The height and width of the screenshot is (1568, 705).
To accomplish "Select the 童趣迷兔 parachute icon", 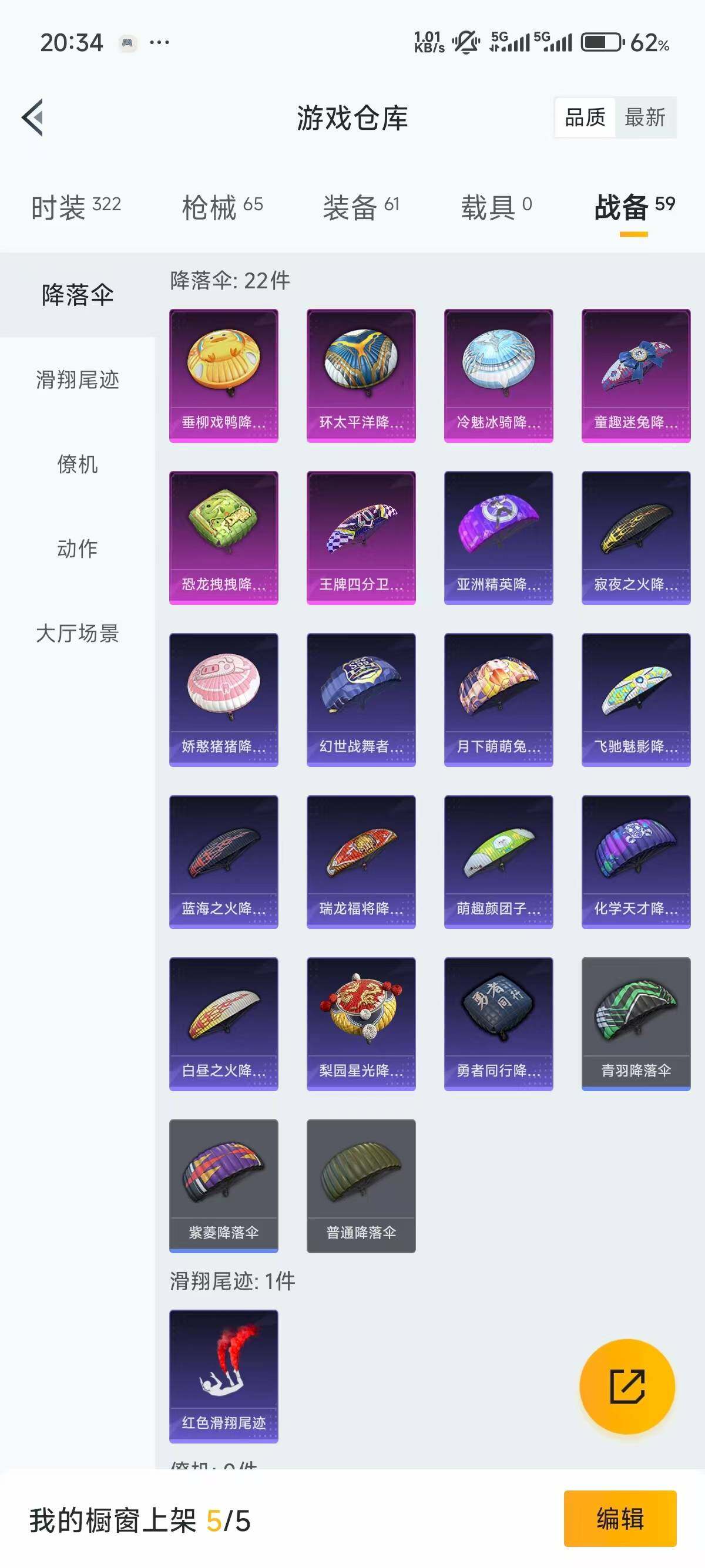I will click(636, 368).
